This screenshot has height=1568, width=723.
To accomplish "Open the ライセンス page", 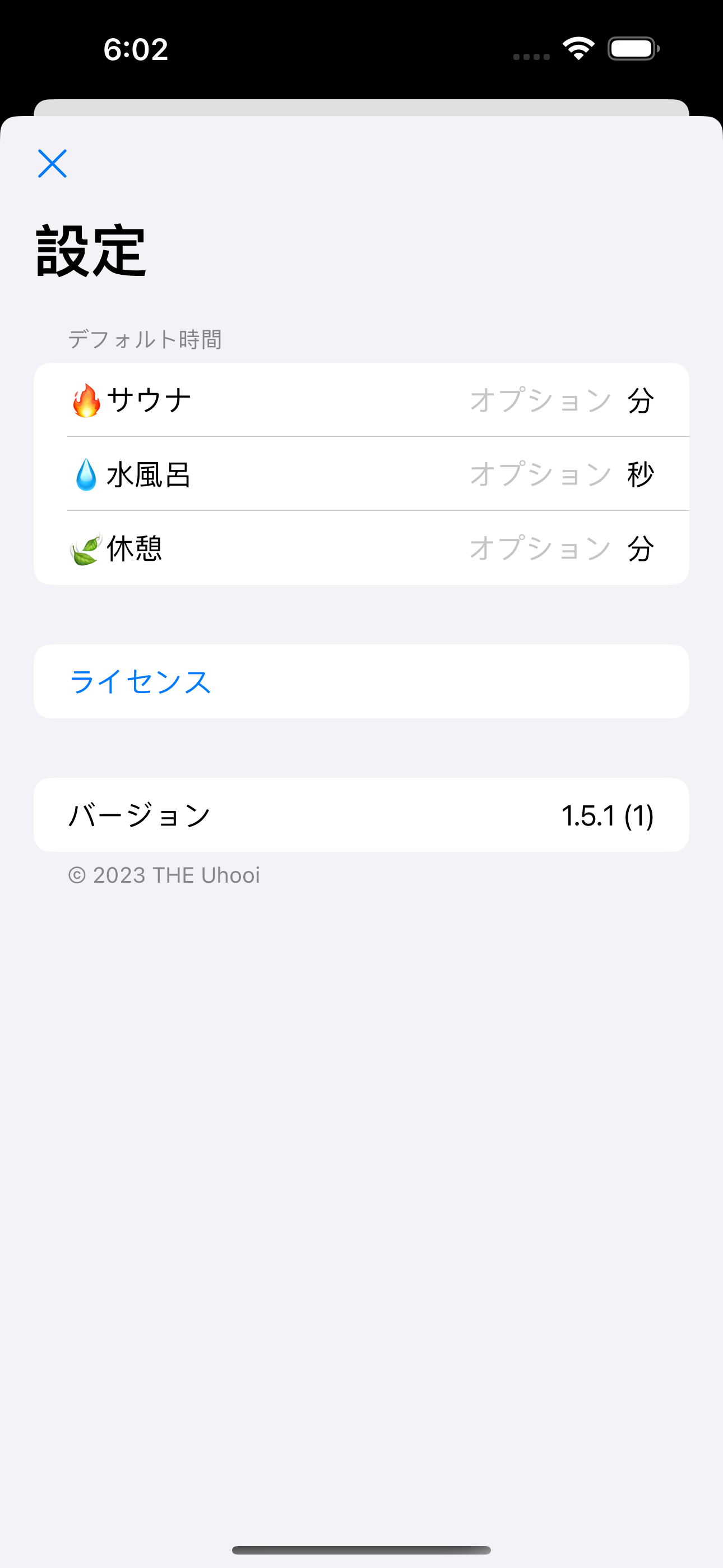I will tap(140, 682).
